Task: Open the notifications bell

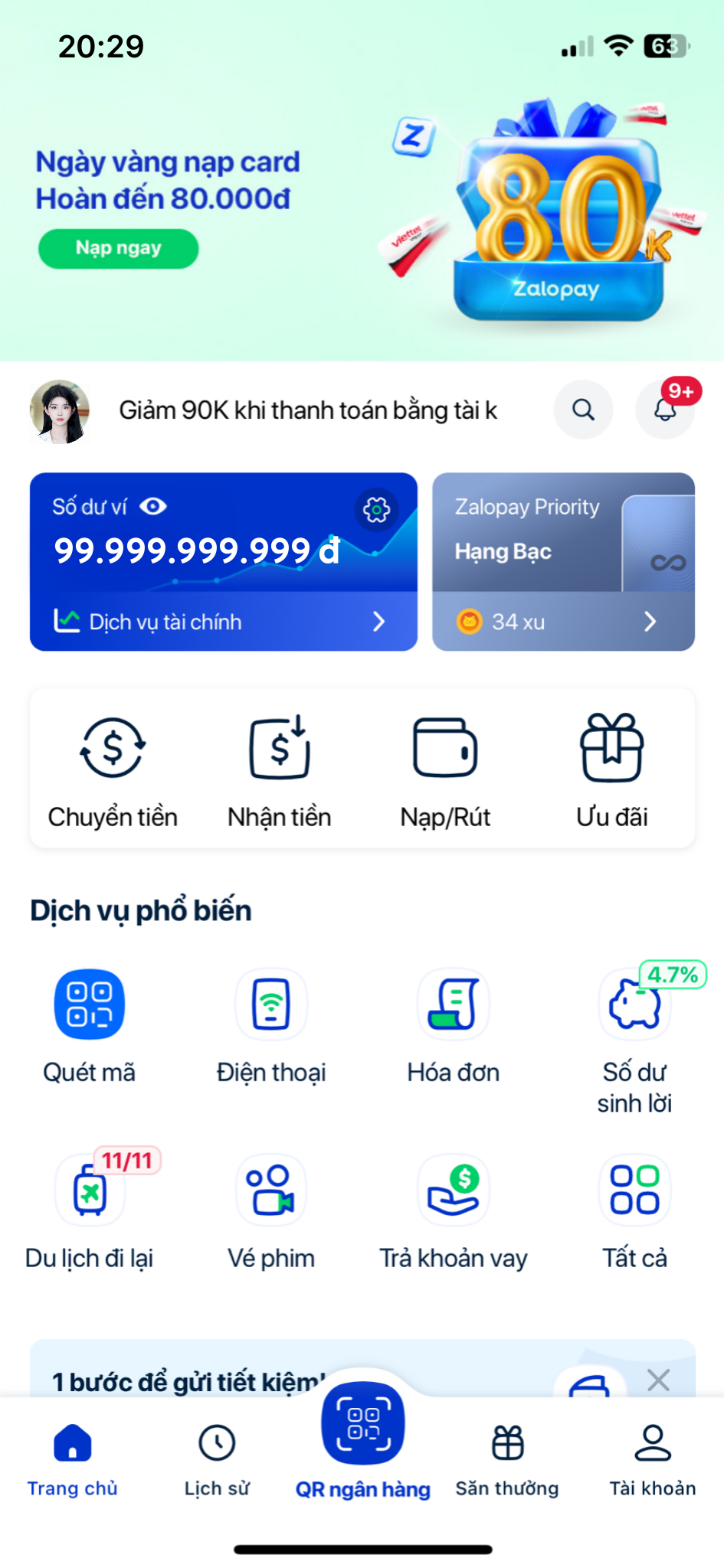Action: point(665,410)
